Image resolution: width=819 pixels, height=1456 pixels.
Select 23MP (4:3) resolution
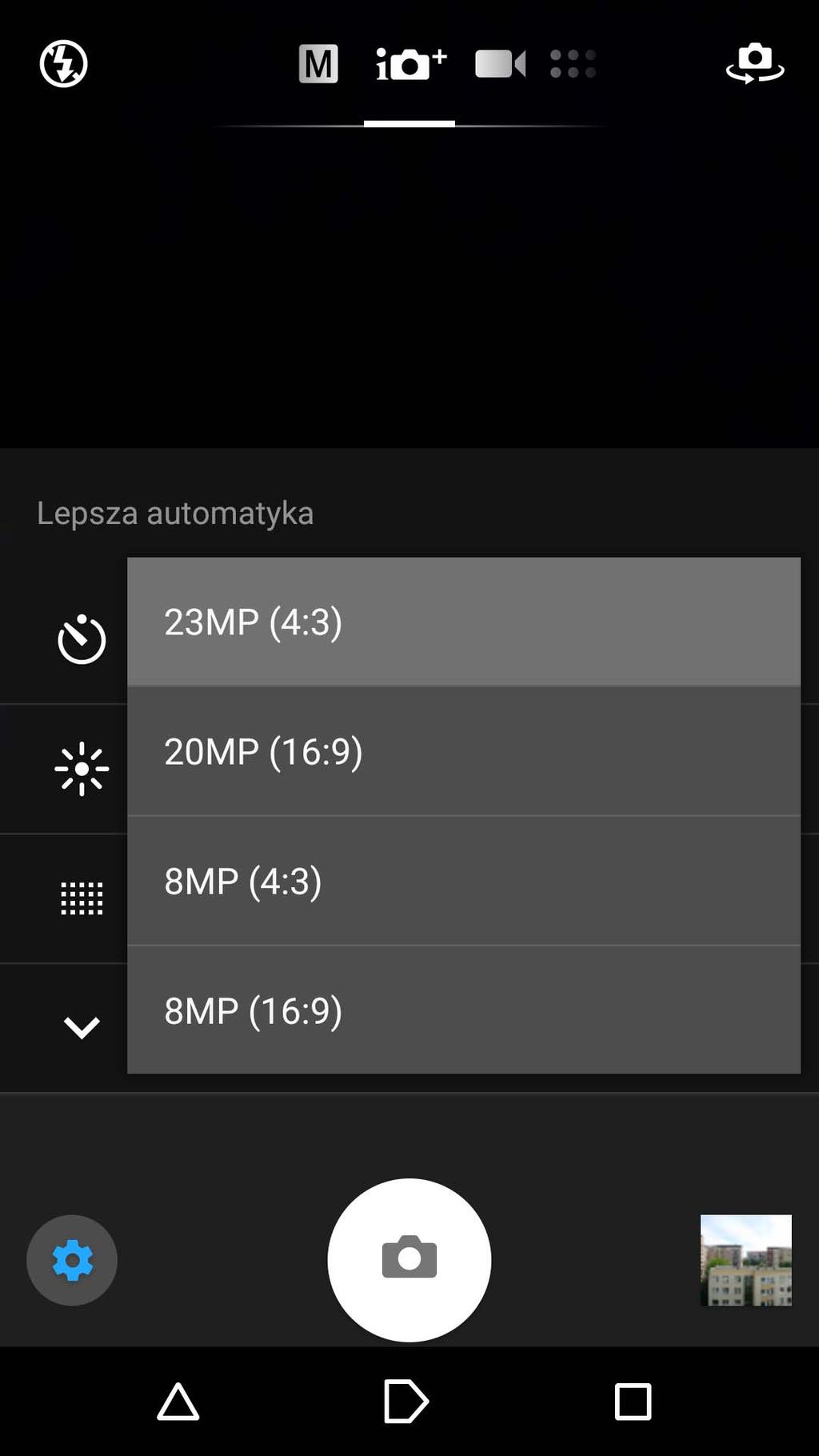tap(464, 622)
